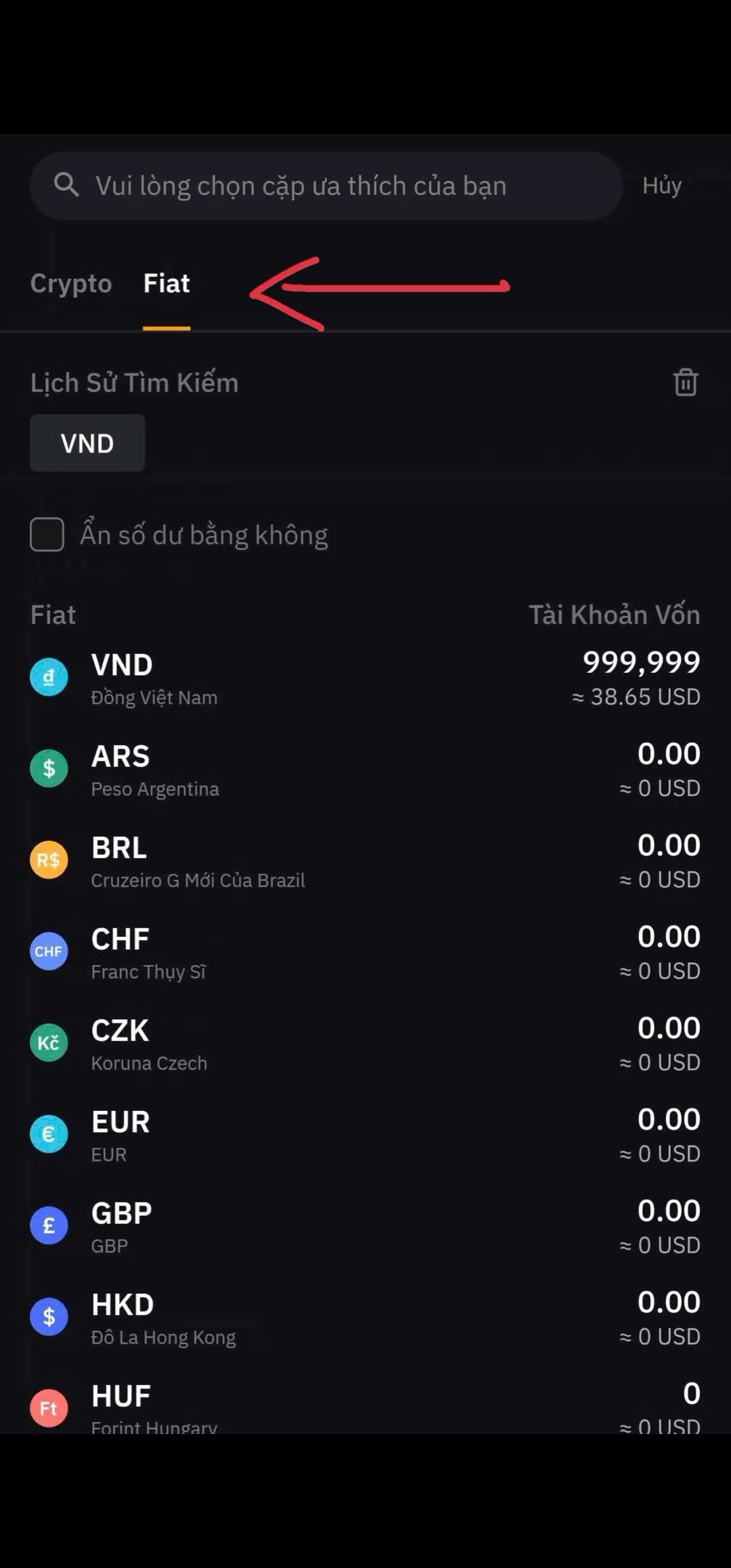Open the BRL currency row
Image resolution: width=731 pixels, height=1568 pixels.
coord(365,861)
